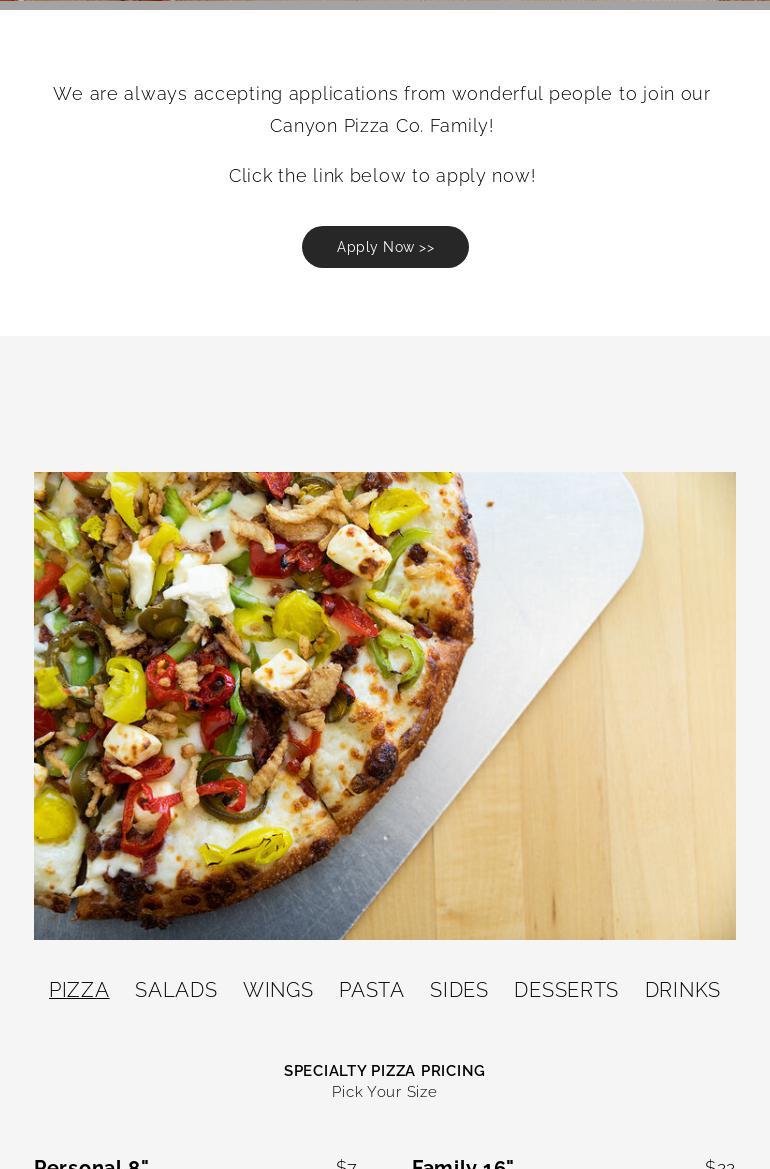770x1169 pixels.
Task: Go to the DRINKS tab
Action: point(682,990)
